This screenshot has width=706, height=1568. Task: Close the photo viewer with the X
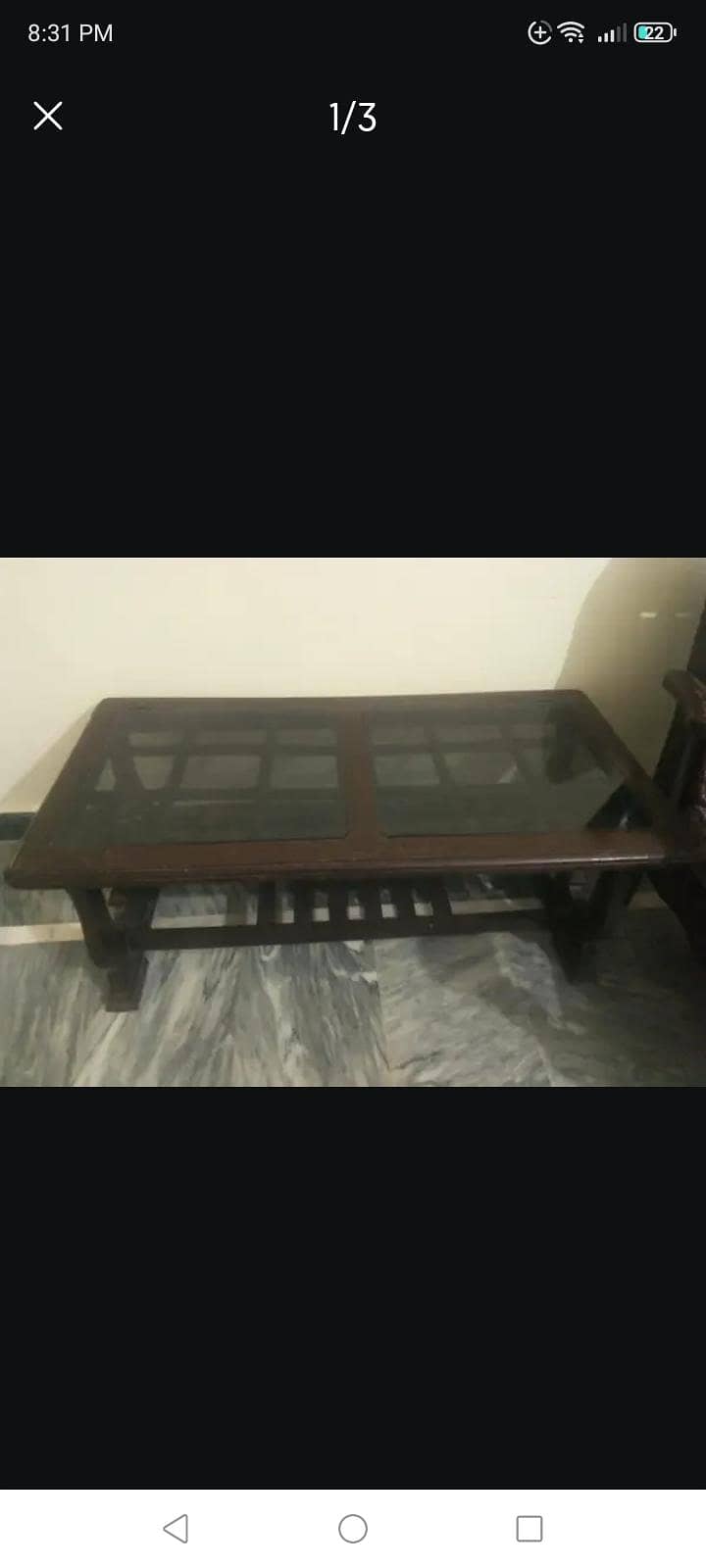pos(47,117)
